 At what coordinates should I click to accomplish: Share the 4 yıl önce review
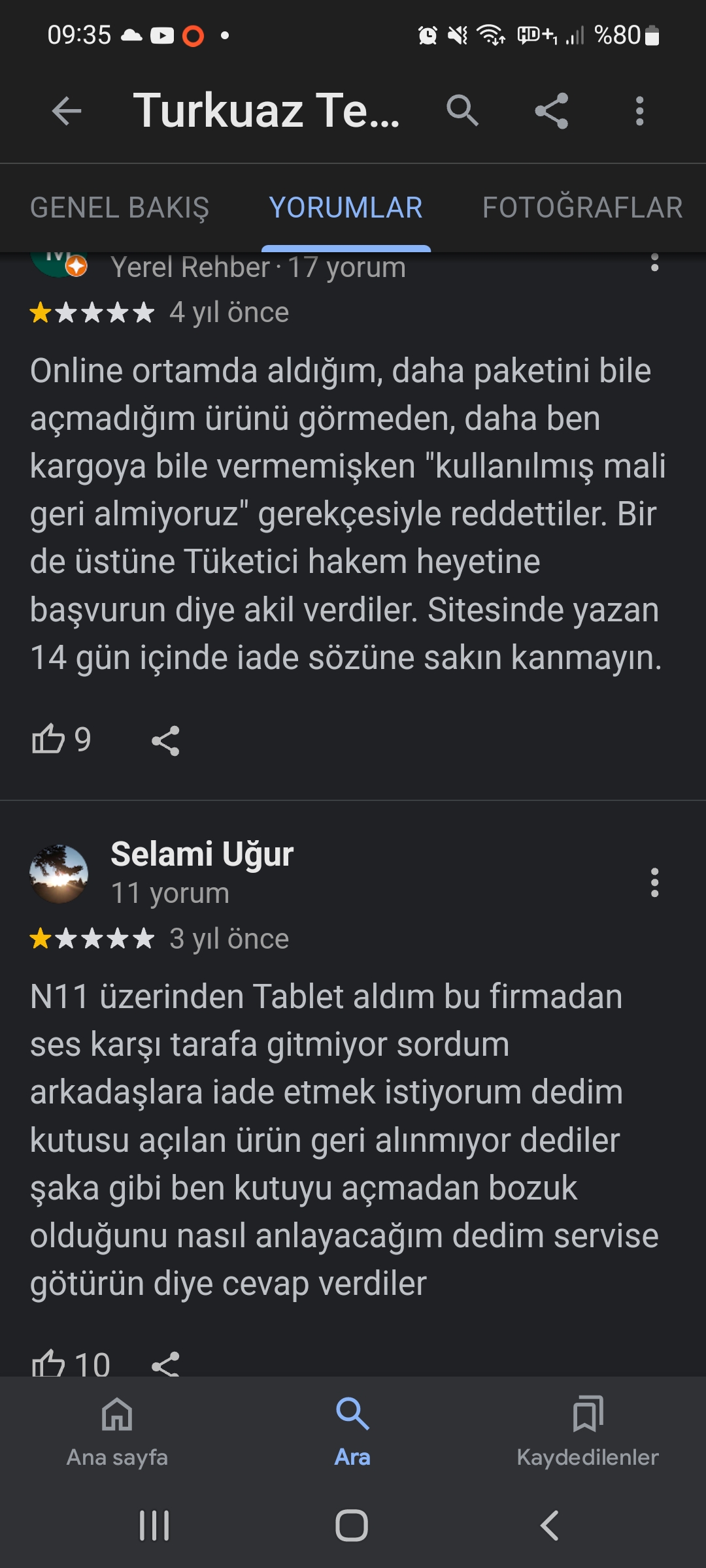click(165, 741)
